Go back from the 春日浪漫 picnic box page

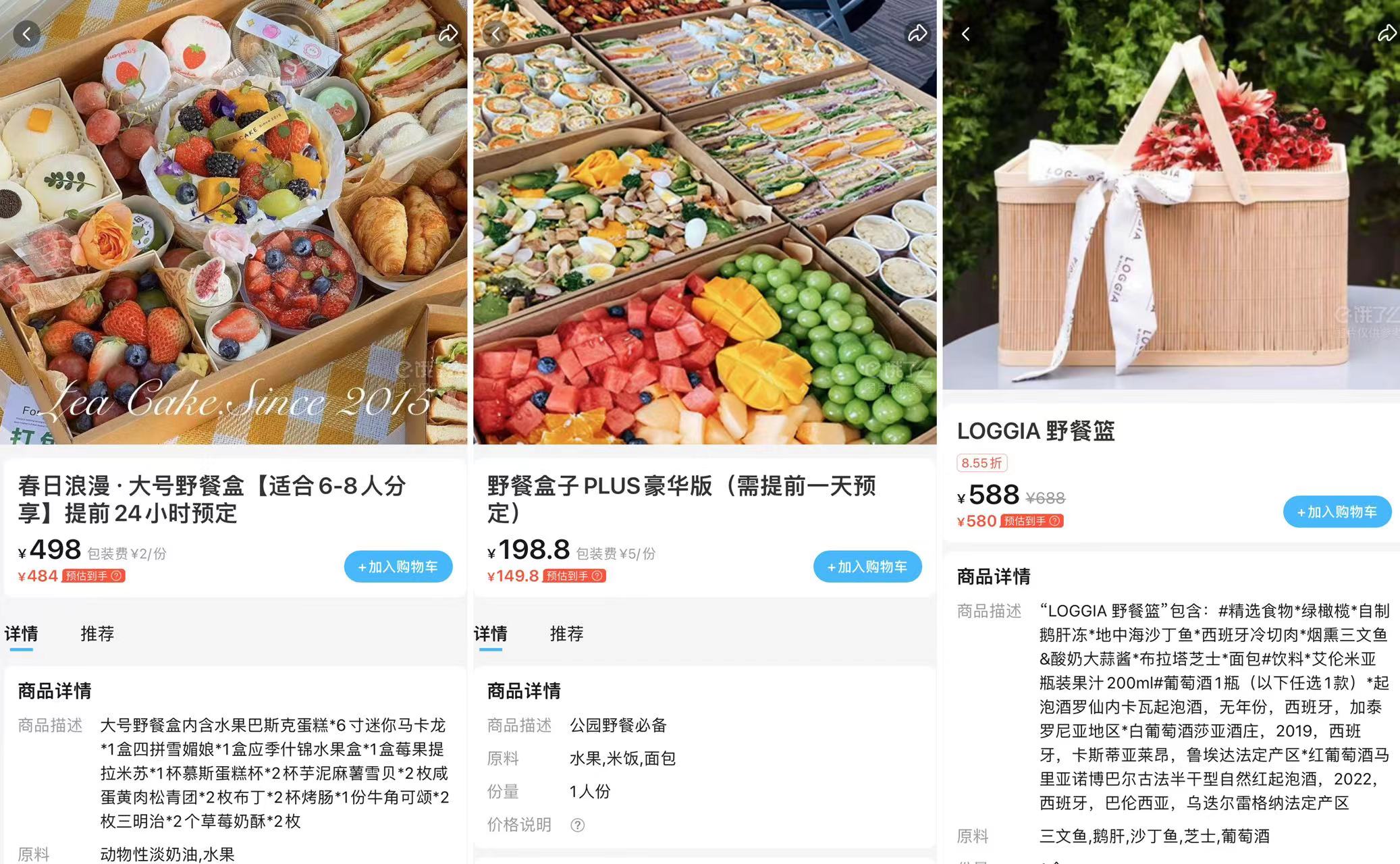(27, 34)
